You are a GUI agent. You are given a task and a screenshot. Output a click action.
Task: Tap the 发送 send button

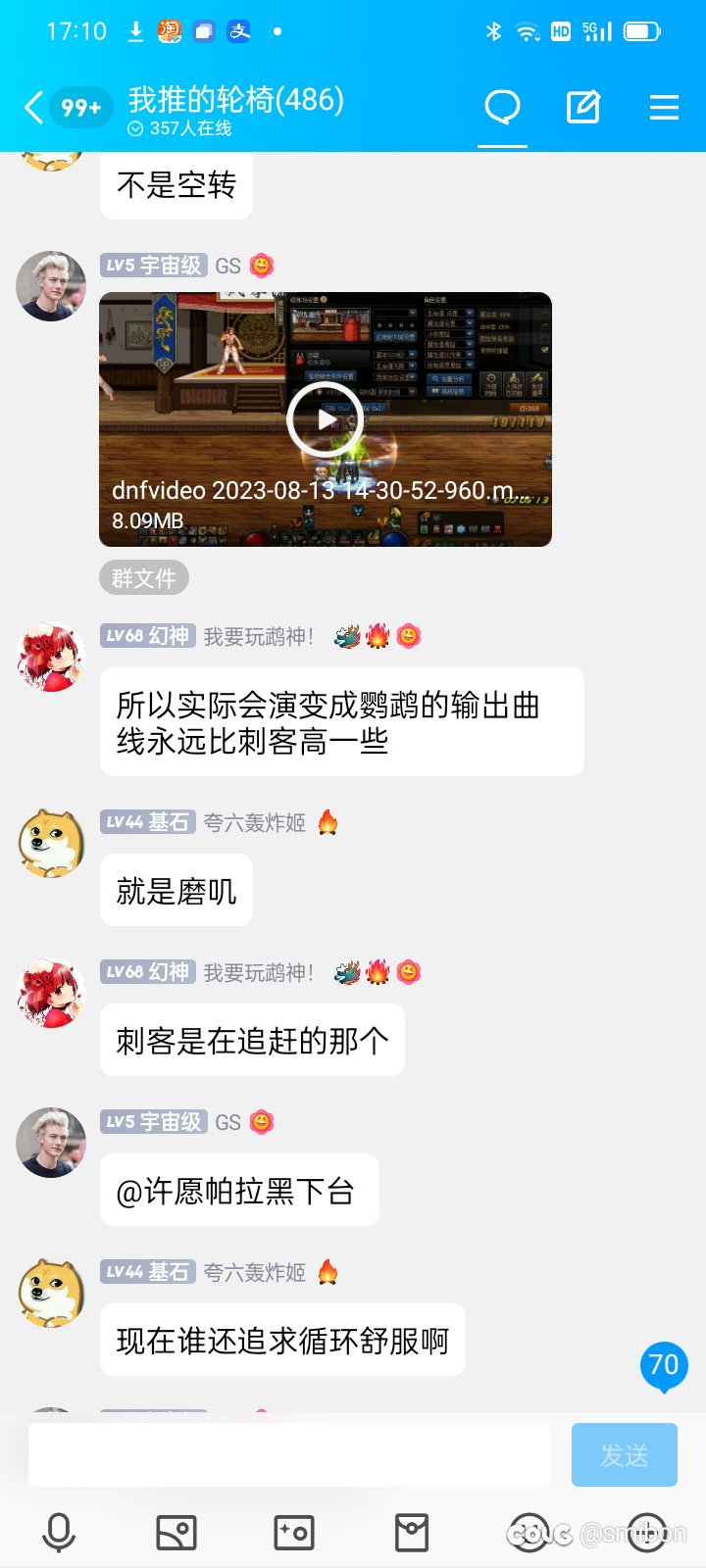pos(625,1454)
